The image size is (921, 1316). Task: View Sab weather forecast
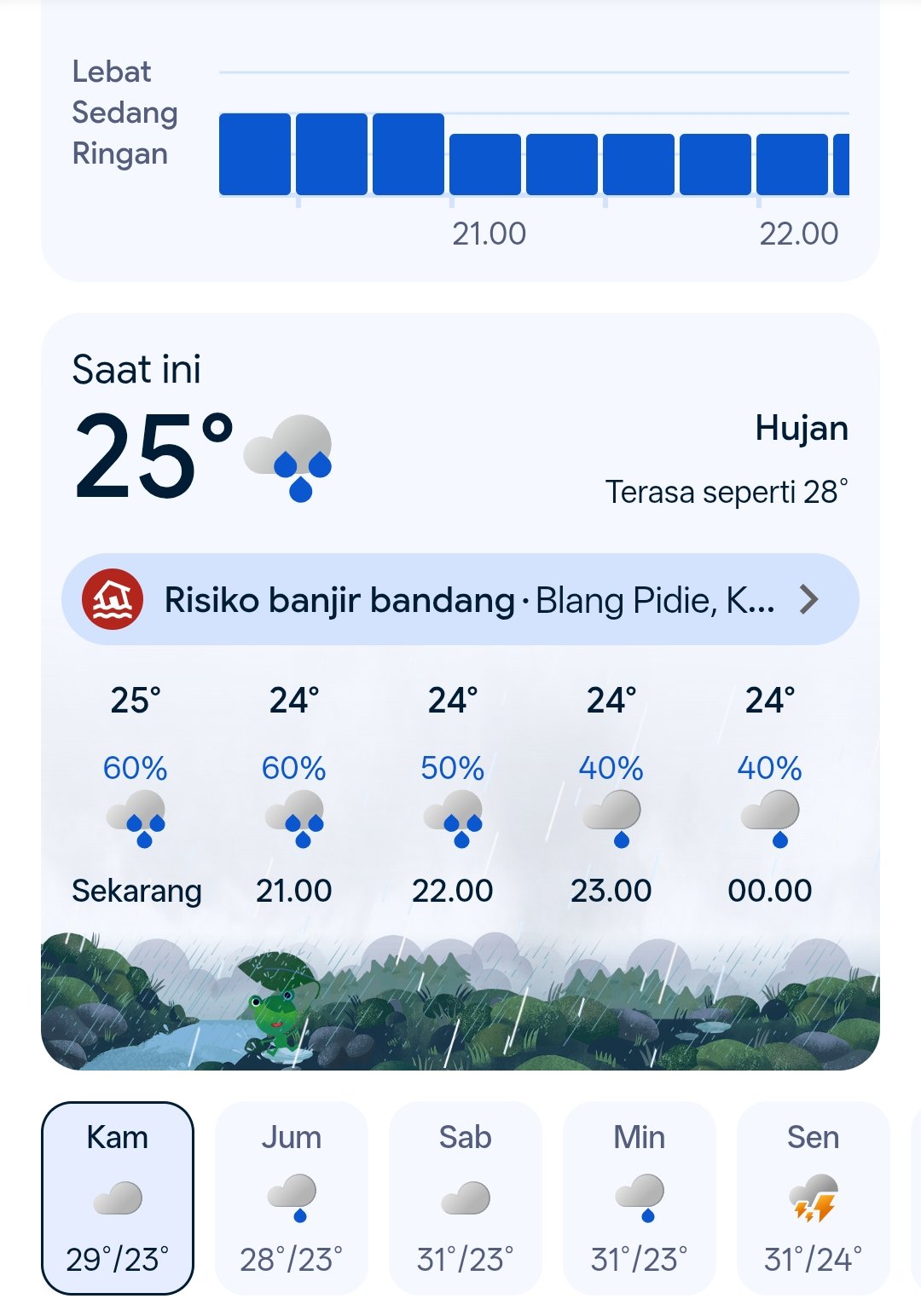pos(466,1198)
